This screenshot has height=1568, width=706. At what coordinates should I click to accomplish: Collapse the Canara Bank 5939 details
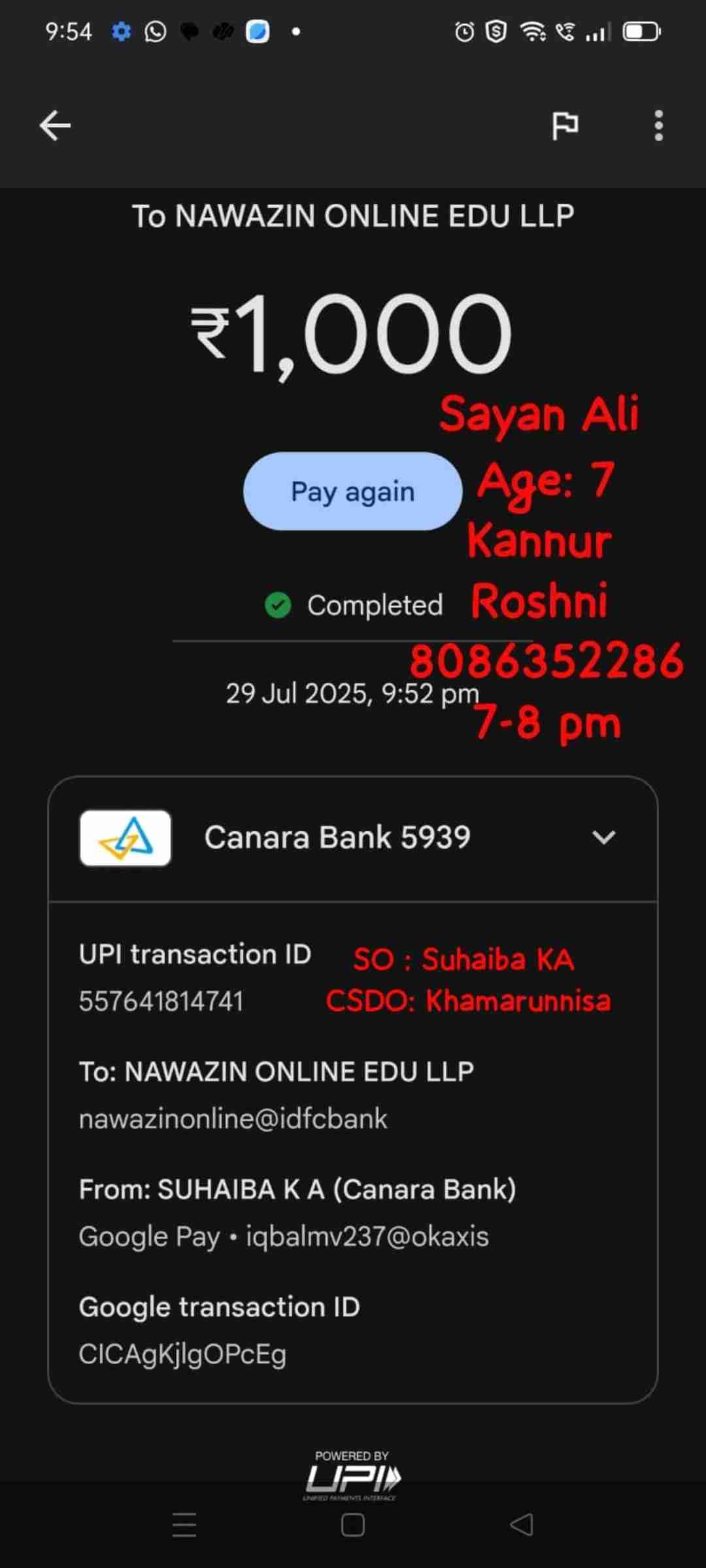point(603,837)
